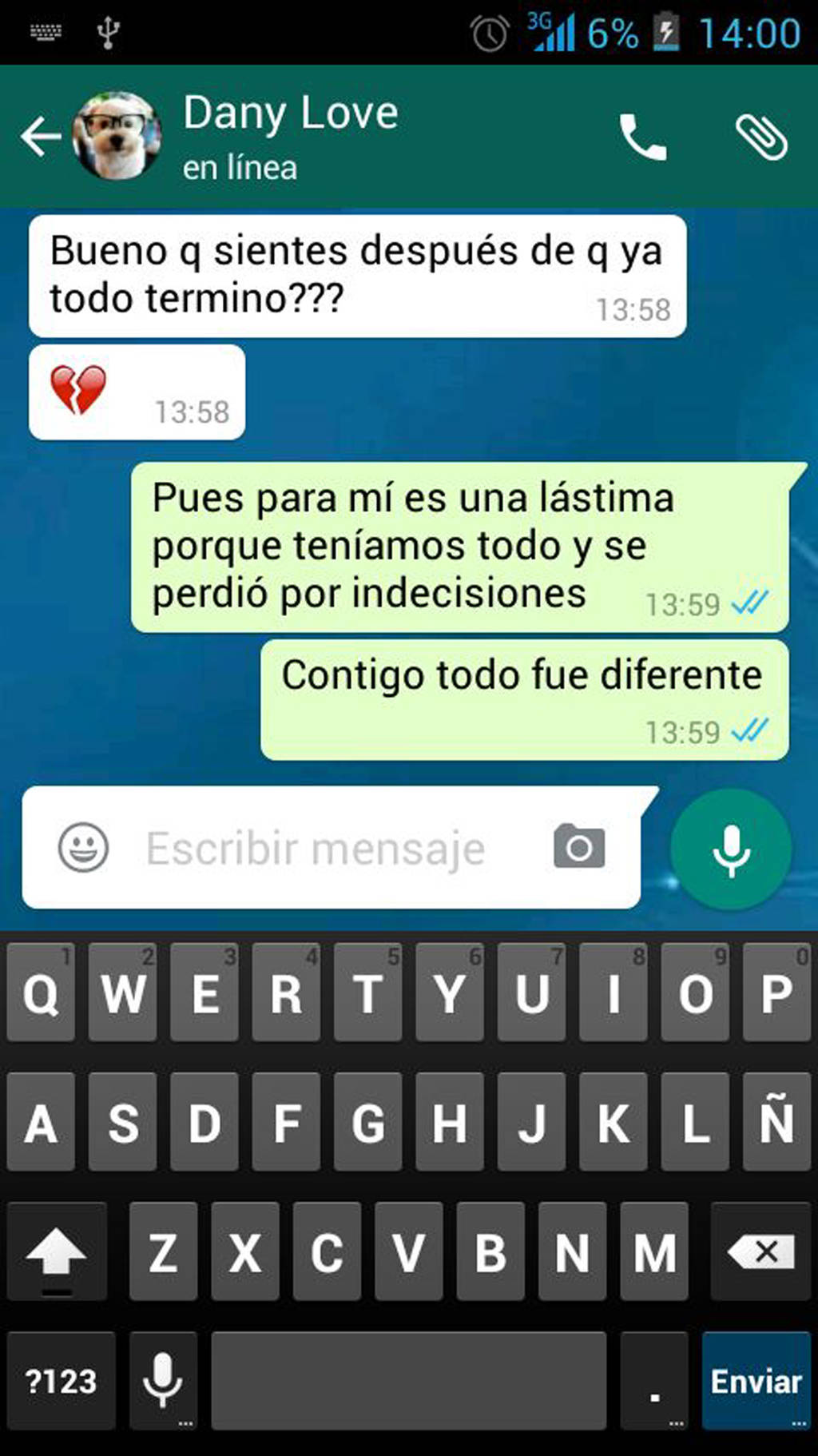Switch keyboard to ?123 symbols

click(x=61, y=1380)
